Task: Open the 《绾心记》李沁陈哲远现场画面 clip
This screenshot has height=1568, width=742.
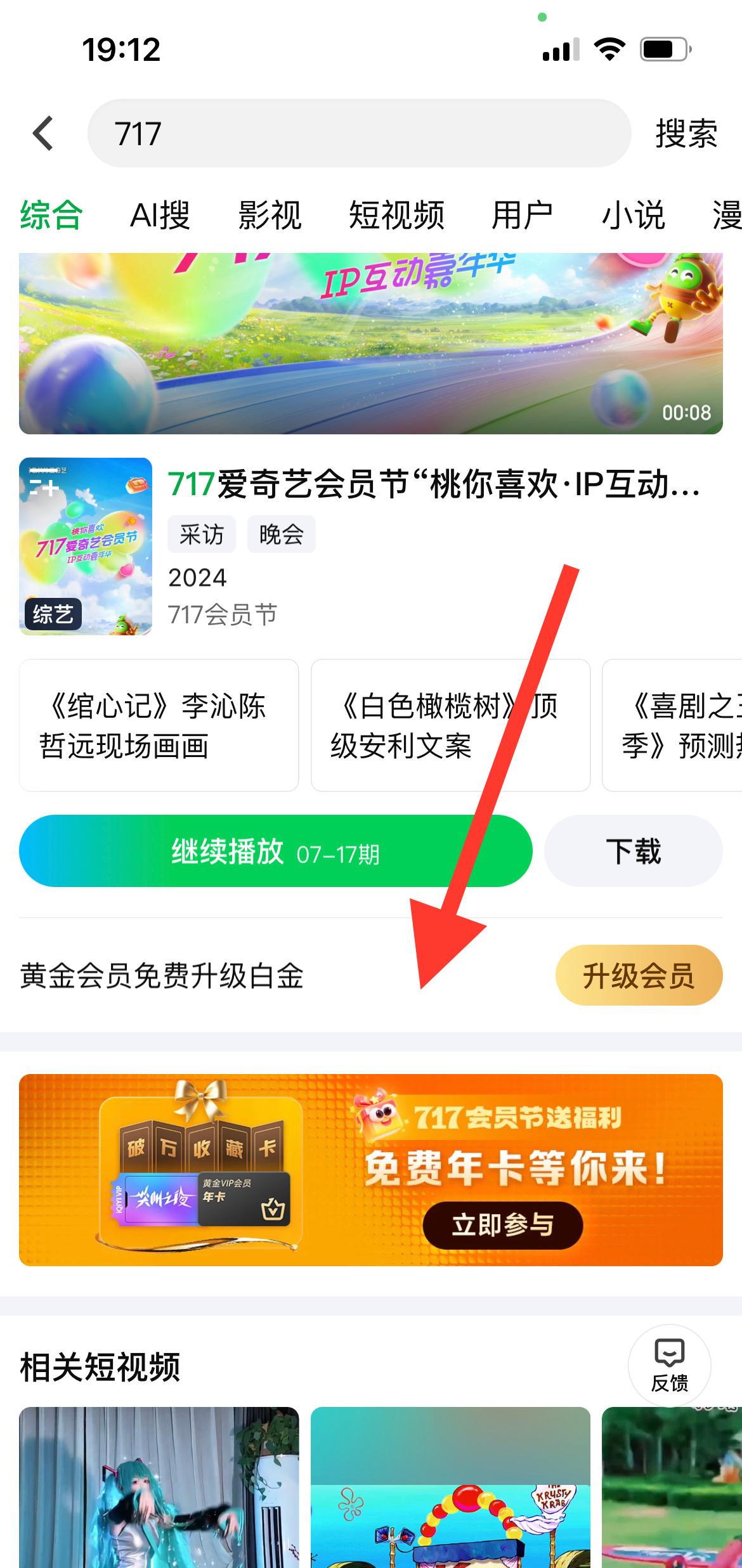Action: (159, 725)
